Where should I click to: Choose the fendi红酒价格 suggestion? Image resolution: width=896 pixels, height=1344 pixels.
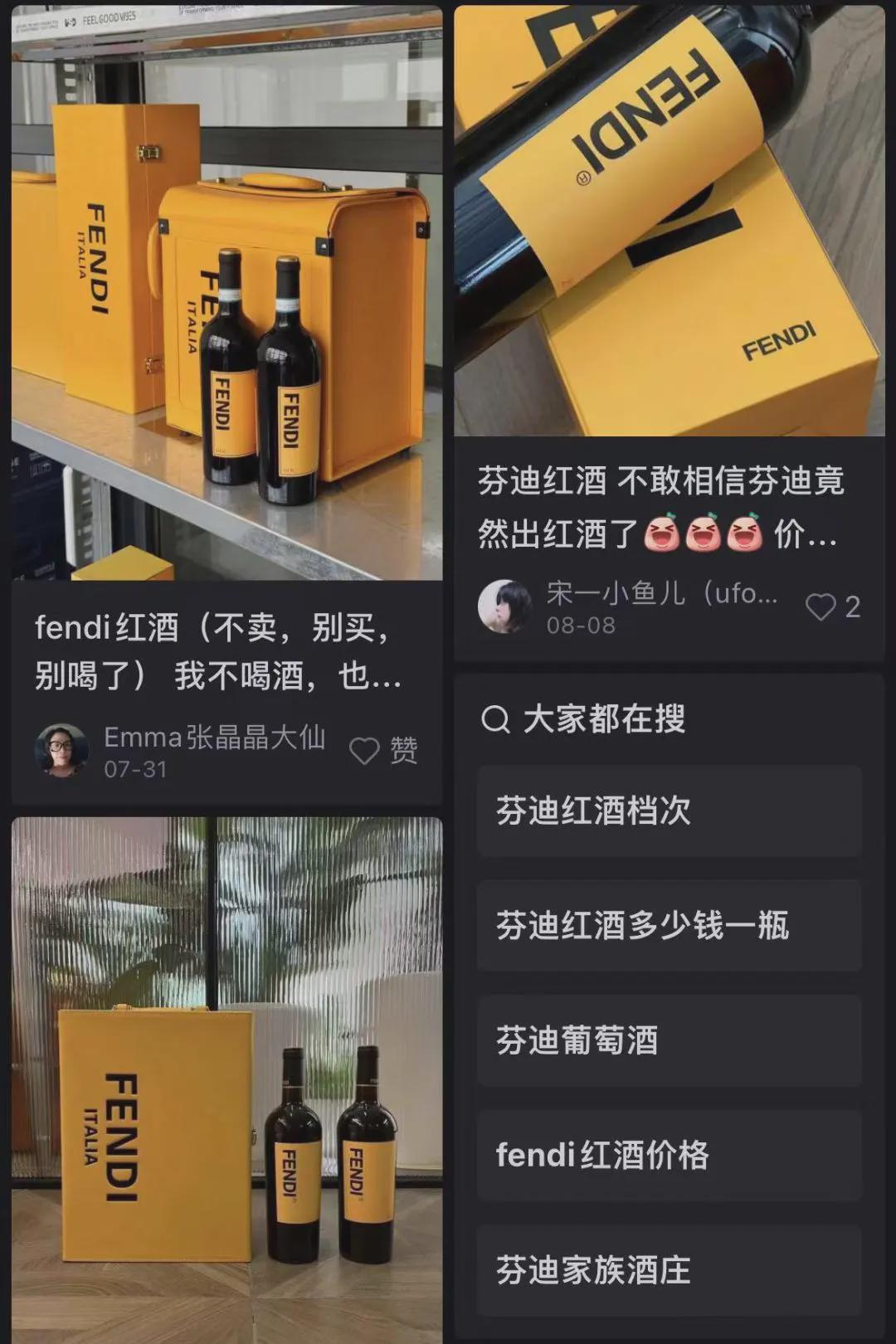pos(669,1155)
